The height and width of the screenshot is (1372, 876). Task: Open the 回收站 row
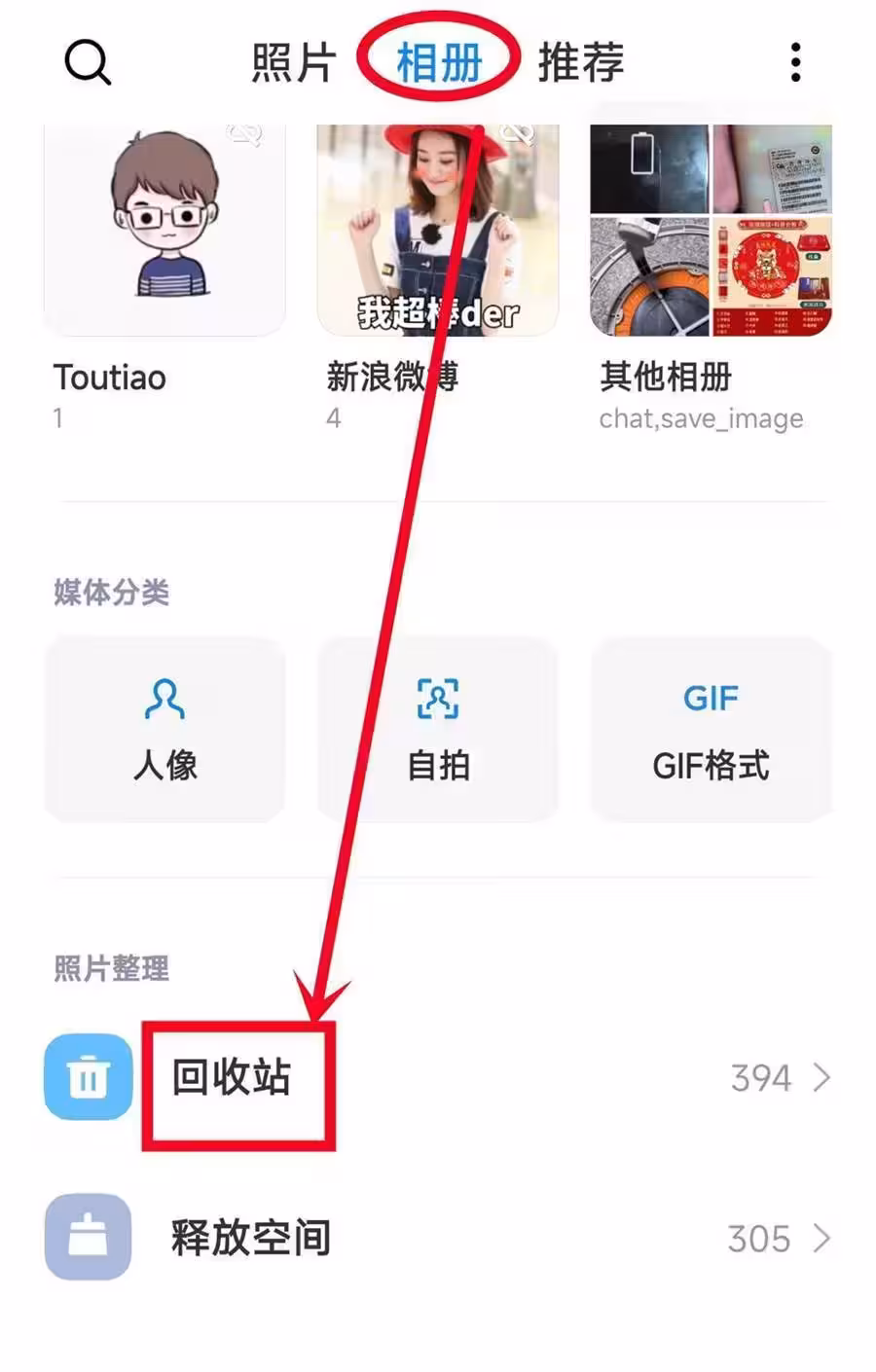(438, 1078)
